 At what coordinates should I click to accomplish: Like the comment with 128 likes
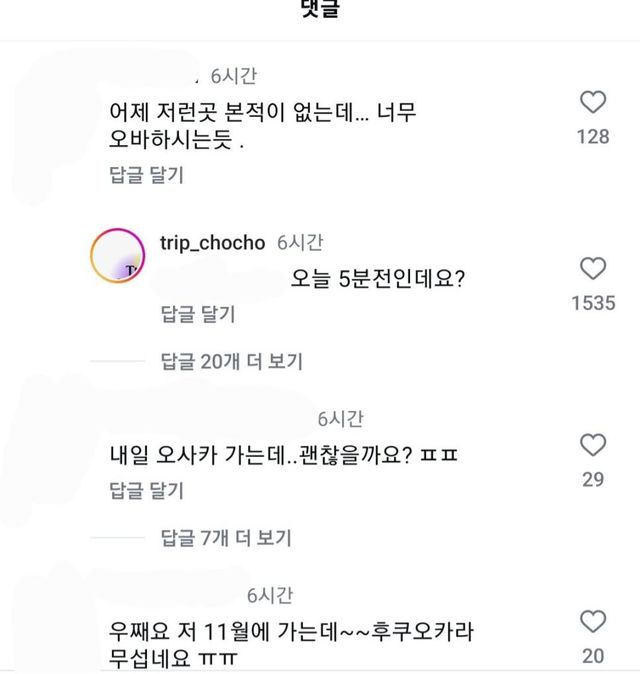click(x=593, y=102)
